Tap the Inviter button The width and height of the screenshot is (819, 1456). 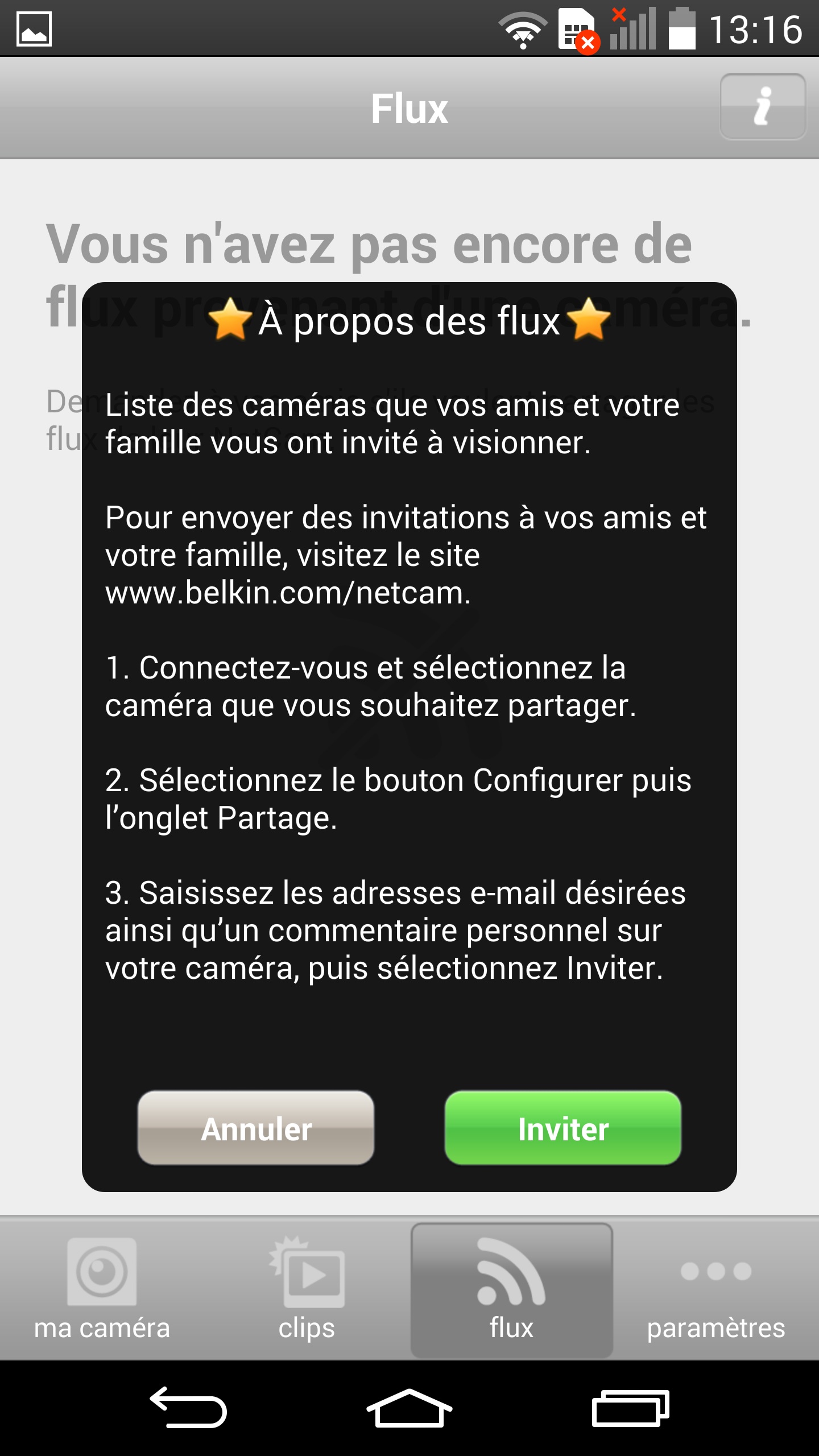pyautogui.click(x=562, y=1128)
